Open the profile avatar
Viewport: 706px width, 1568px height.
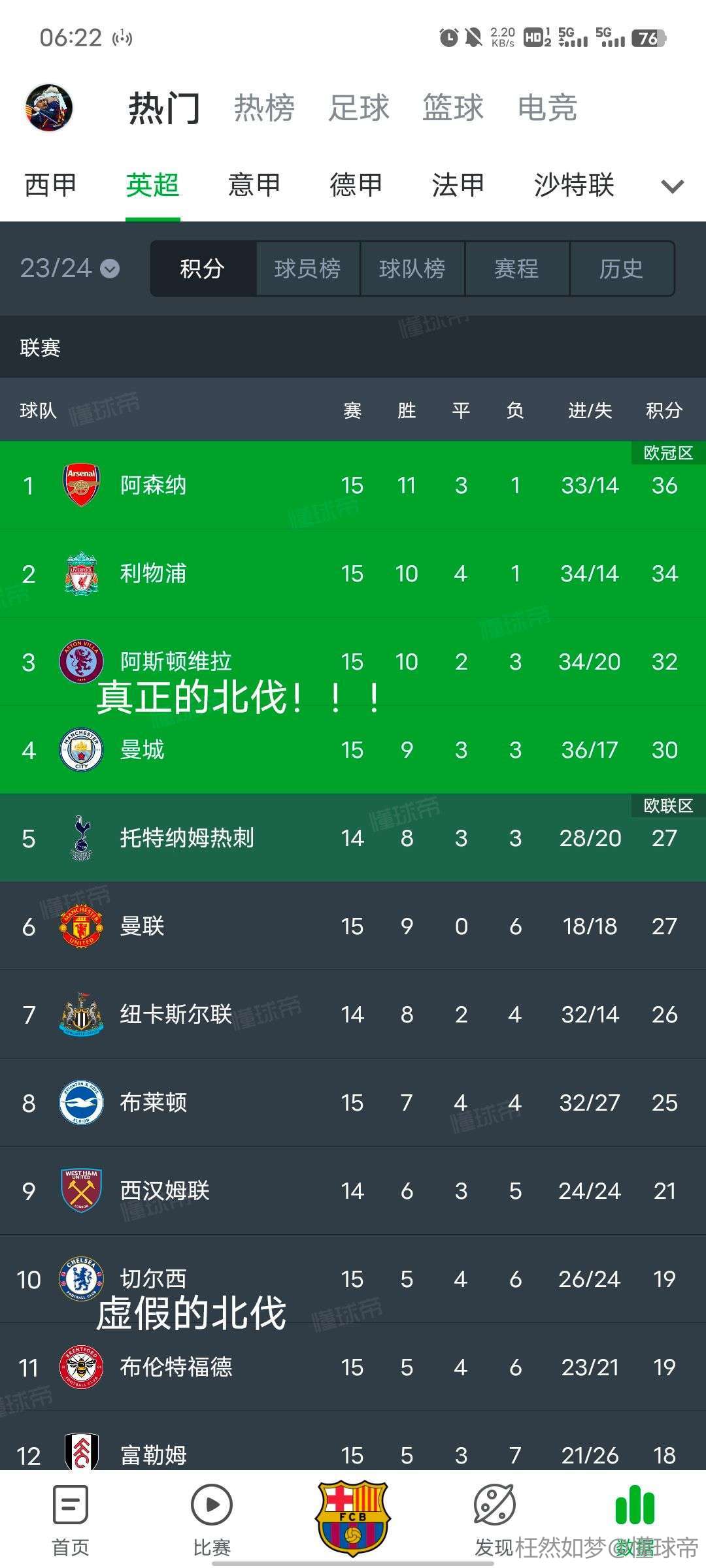coord(48,108)
